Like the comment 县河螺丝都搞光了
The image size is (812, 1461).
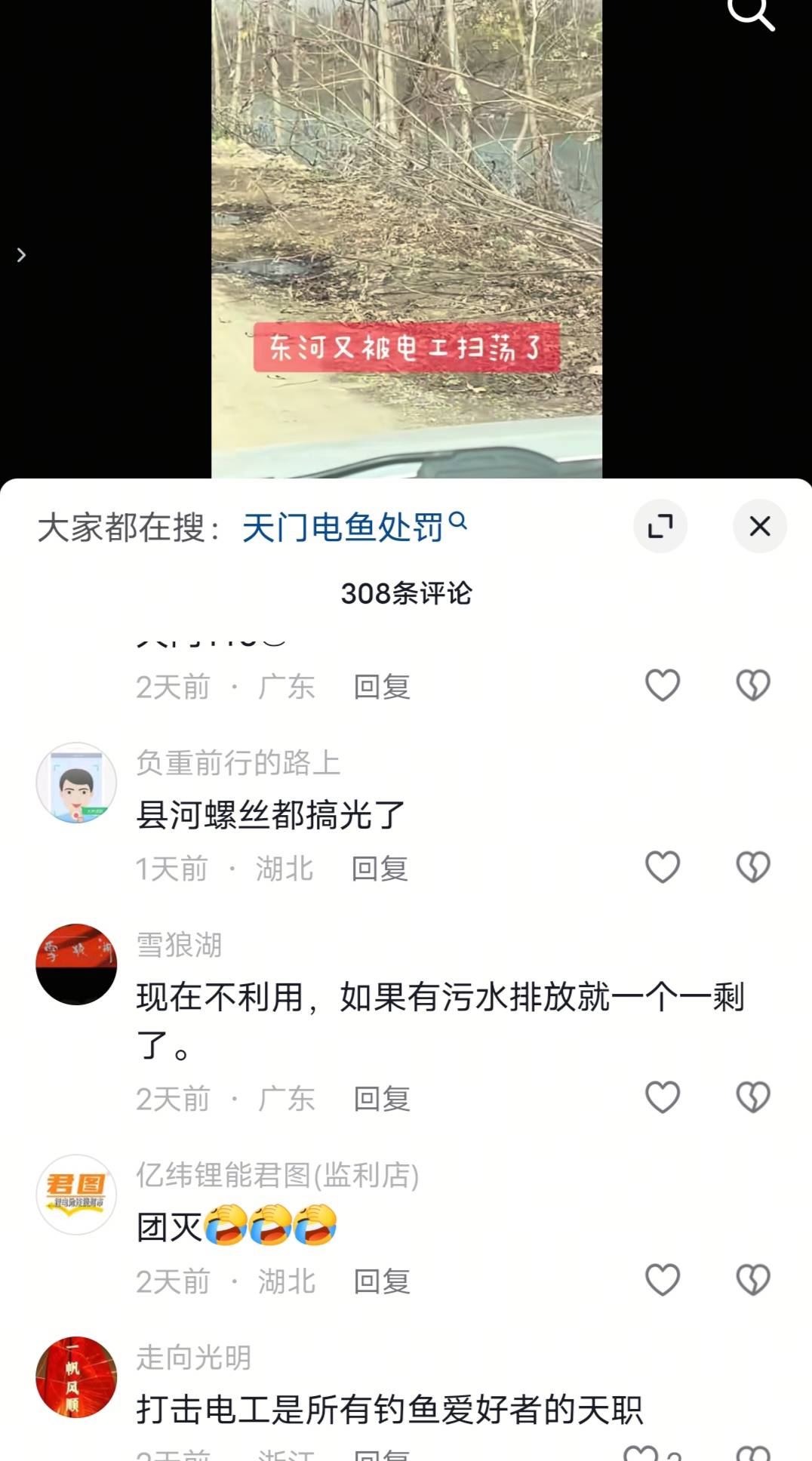pyautogui.click(x=663, y=867)
